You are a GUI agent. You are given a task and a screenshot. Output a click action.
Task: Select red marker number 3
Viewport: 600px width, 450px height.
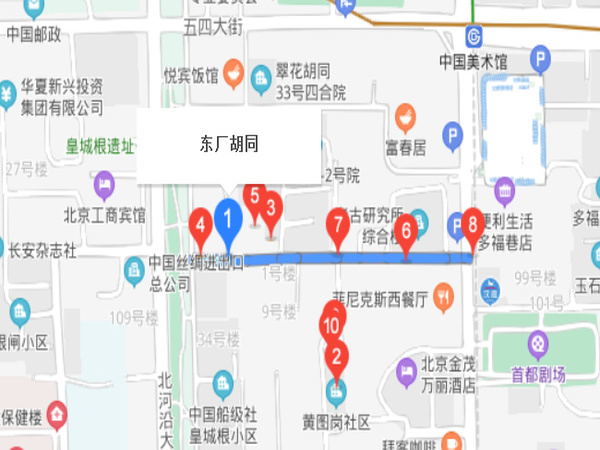pos(271,208)
